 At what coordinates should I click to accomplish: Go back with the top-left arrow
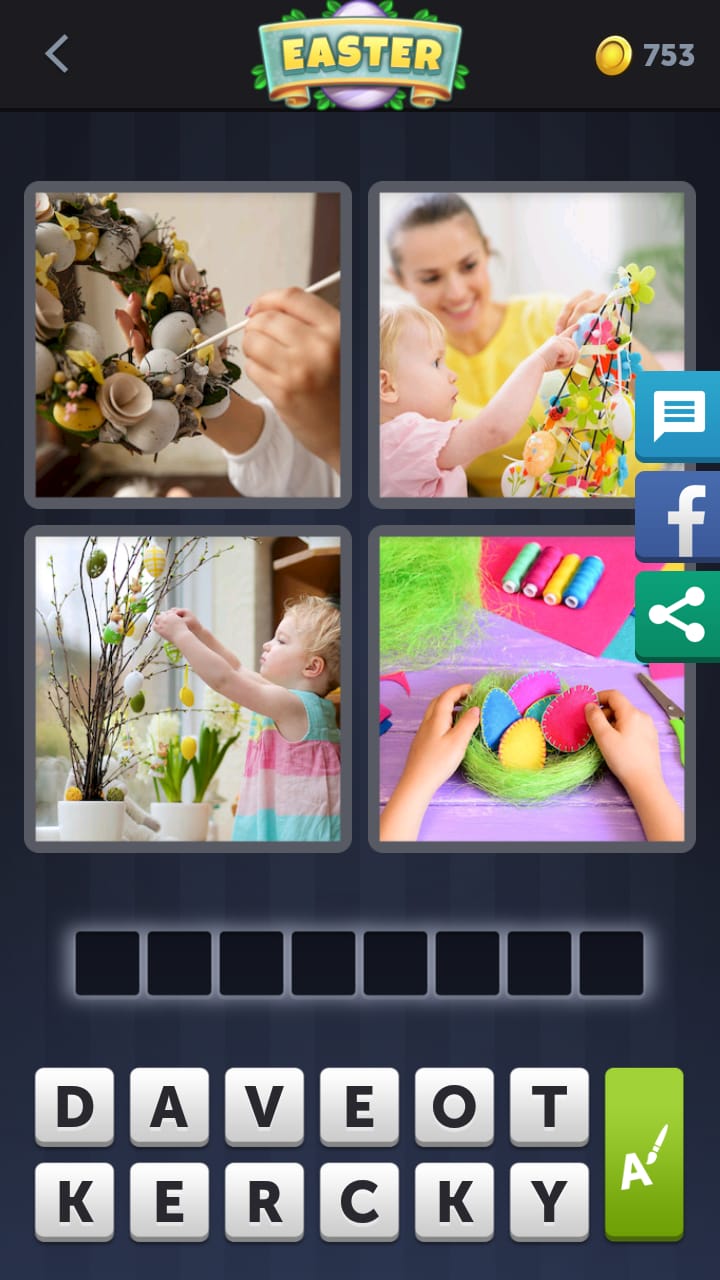[57, 54]
